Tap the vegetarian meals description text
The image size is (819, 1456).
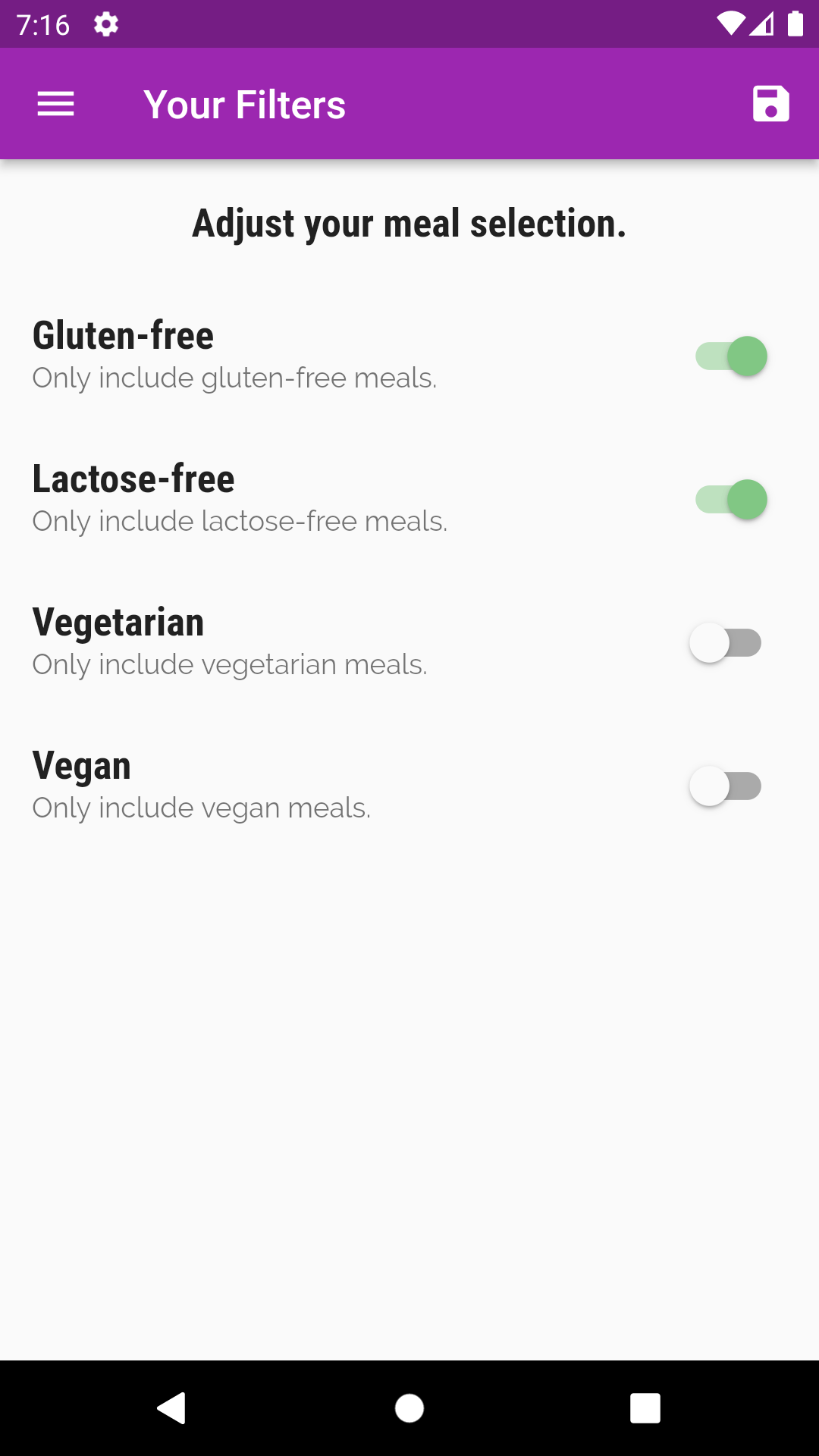pyautogui.click(x=230, y=664)
